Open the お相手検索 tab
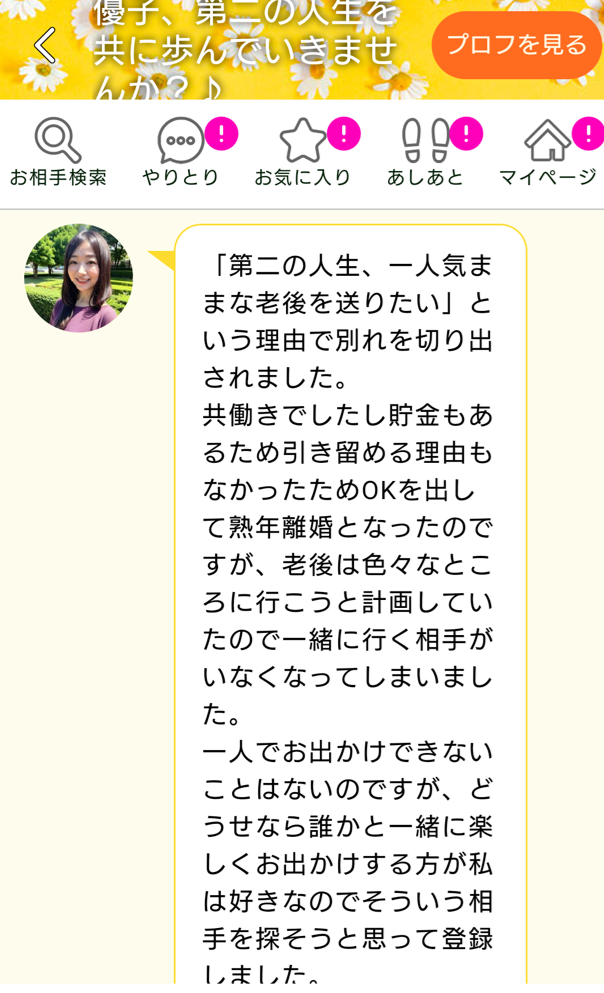 point(58,153)
